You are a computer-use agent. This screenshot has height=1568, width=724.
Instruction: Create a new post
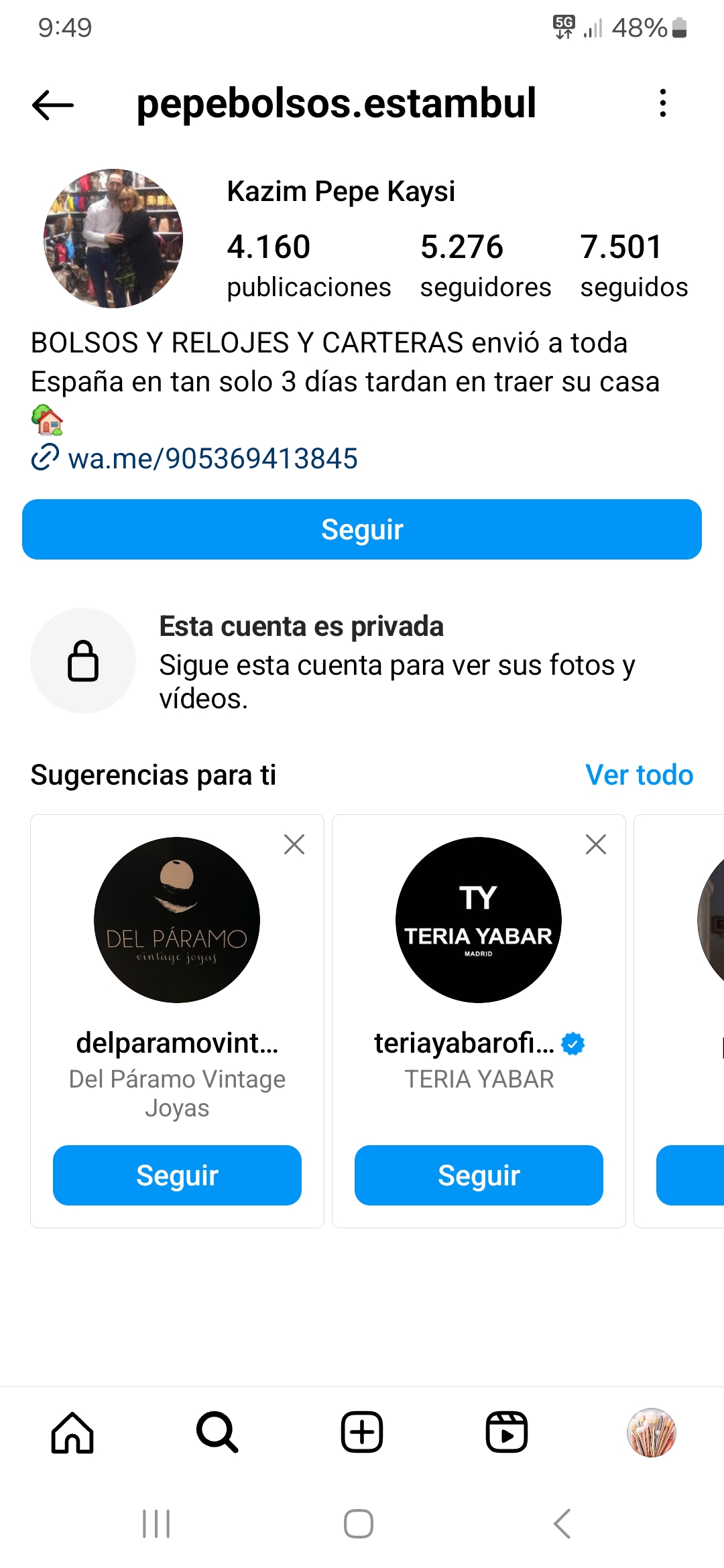click(362, 1433)
